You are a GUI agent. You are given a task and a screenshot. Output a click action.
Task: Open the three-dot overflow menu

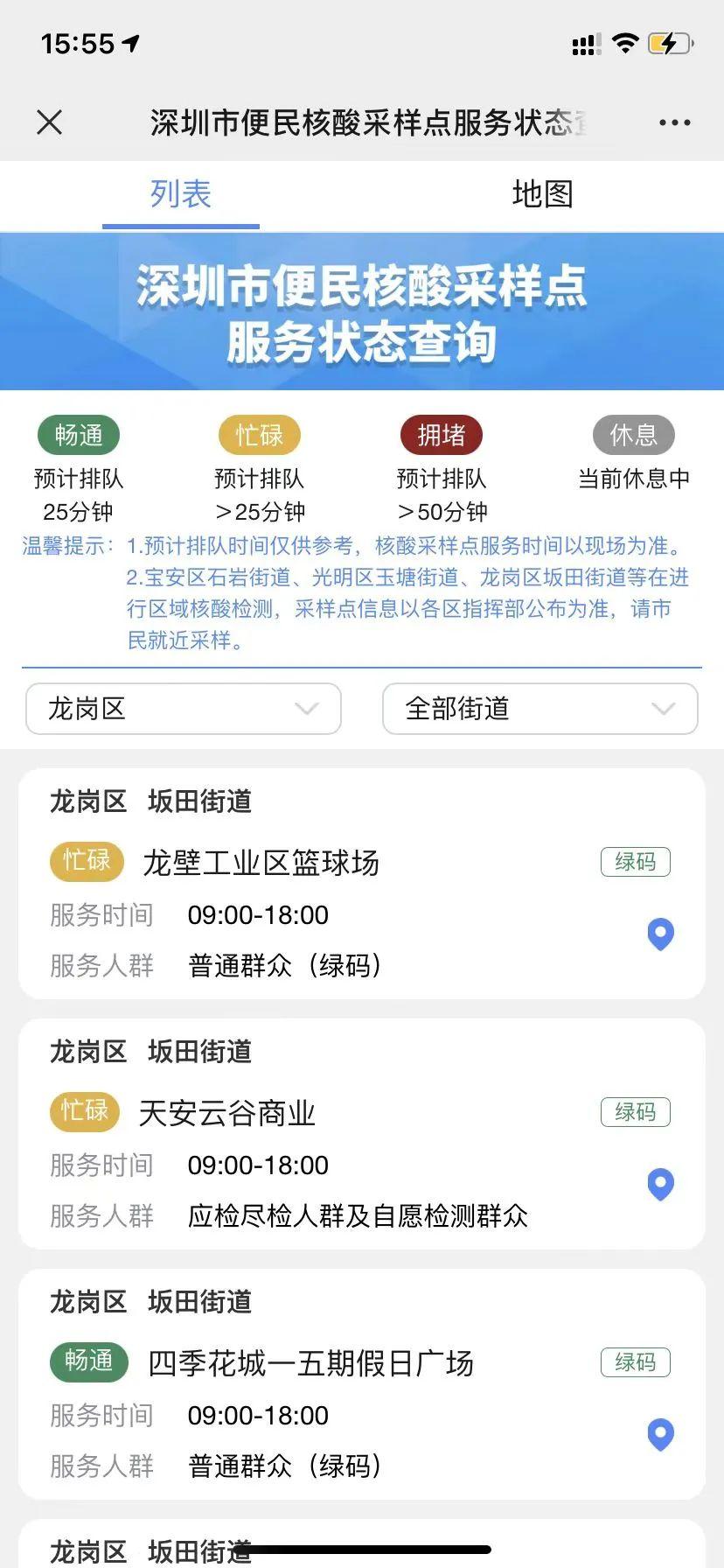click(x=674, y=122)
